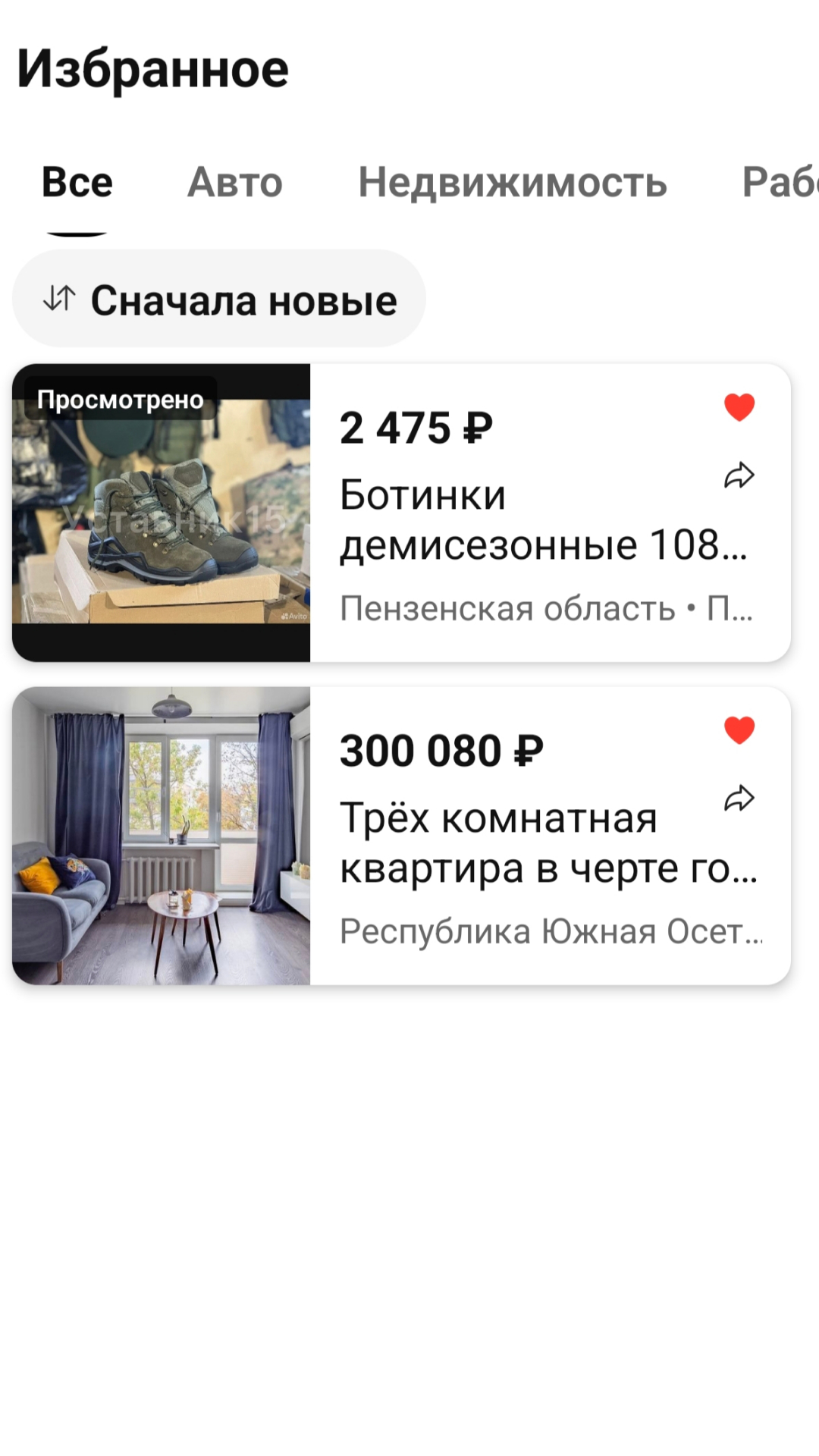Tap the Избранное page title
Viewport: 819px width, 1456px height.
[153, 68]
